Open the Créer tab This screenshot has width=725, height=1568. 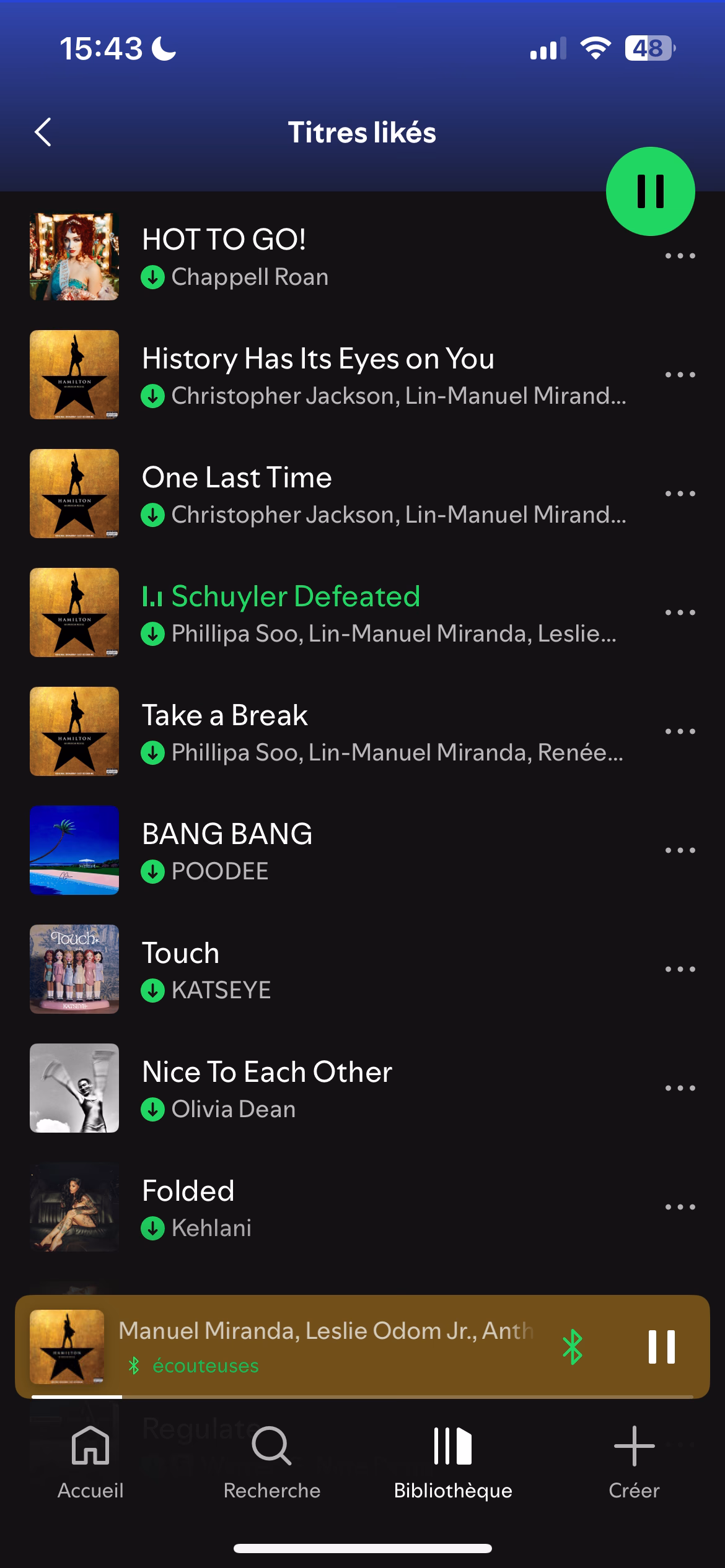coord(634,1463)
